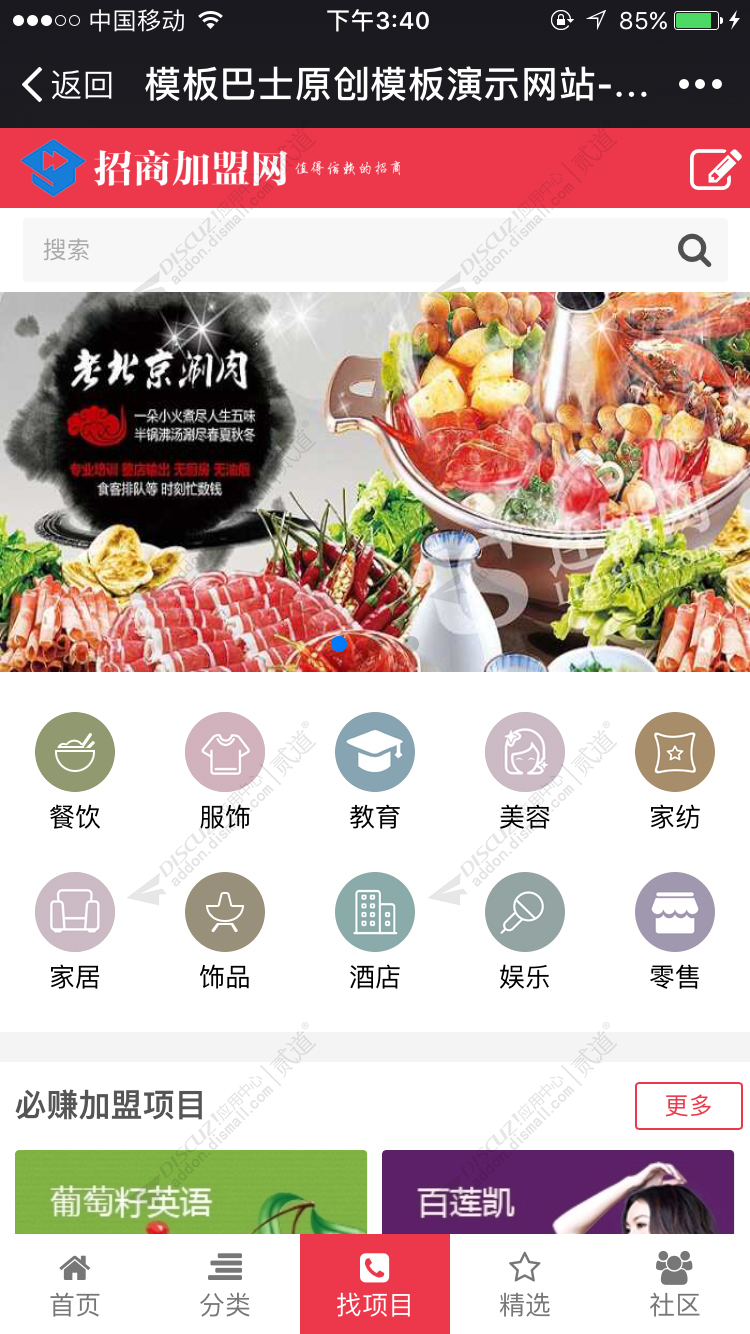The width and height of the screenshot is (750, 1334).
Task: Open the 零售 category
Action: pyautogui.click(x=675, y=931)
